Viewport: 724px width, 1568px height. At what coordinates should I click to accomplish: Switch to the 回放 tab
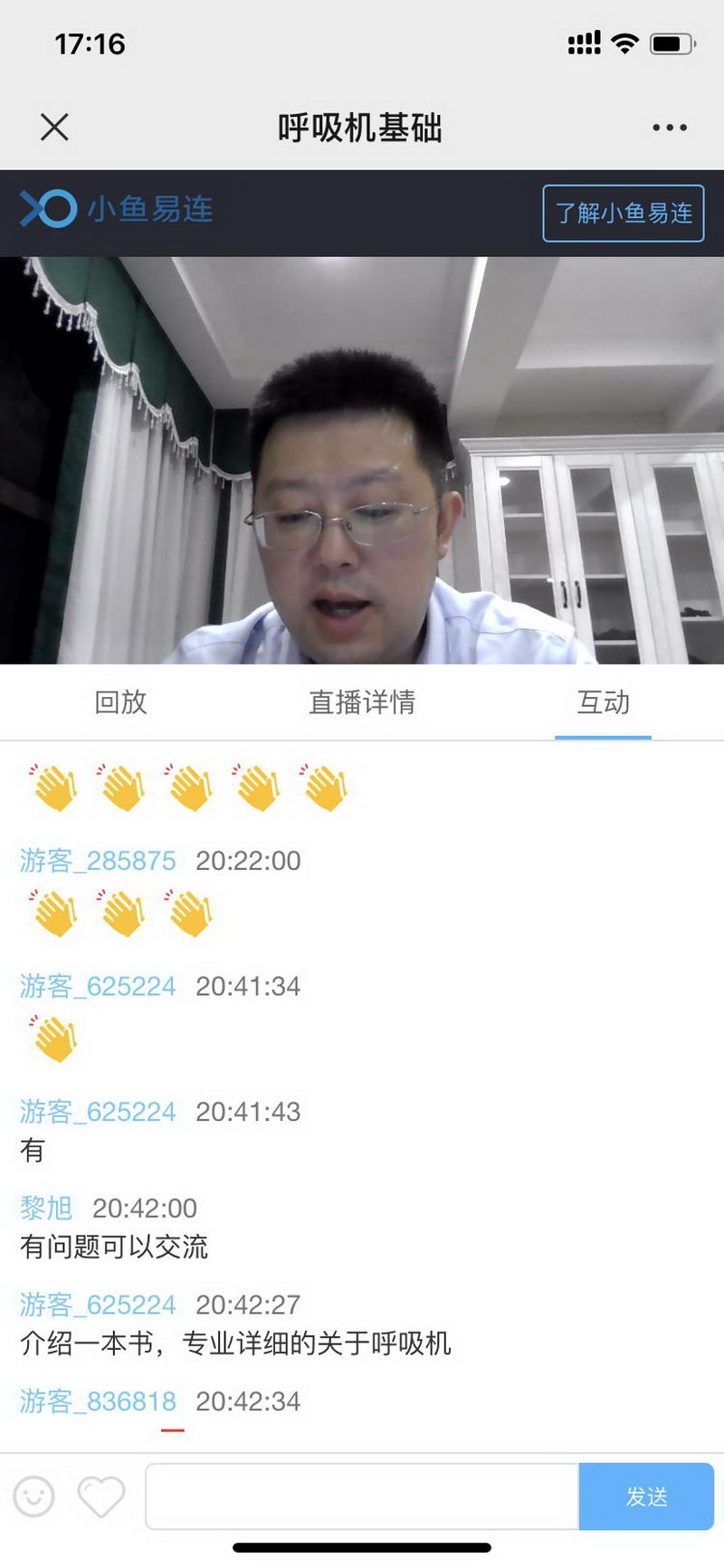(120, 703)
